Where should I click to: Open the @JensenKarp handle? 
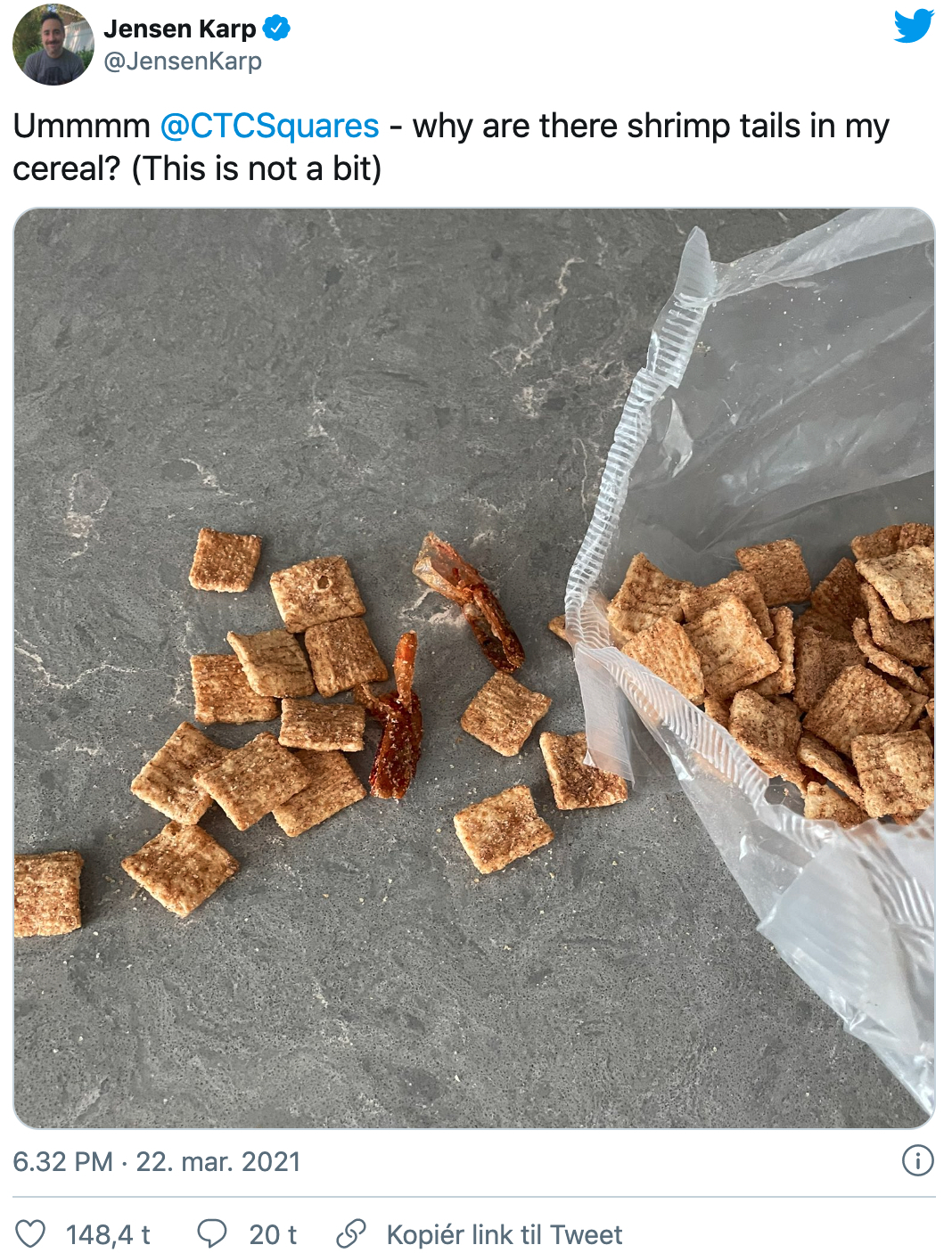tap(183, 61)
